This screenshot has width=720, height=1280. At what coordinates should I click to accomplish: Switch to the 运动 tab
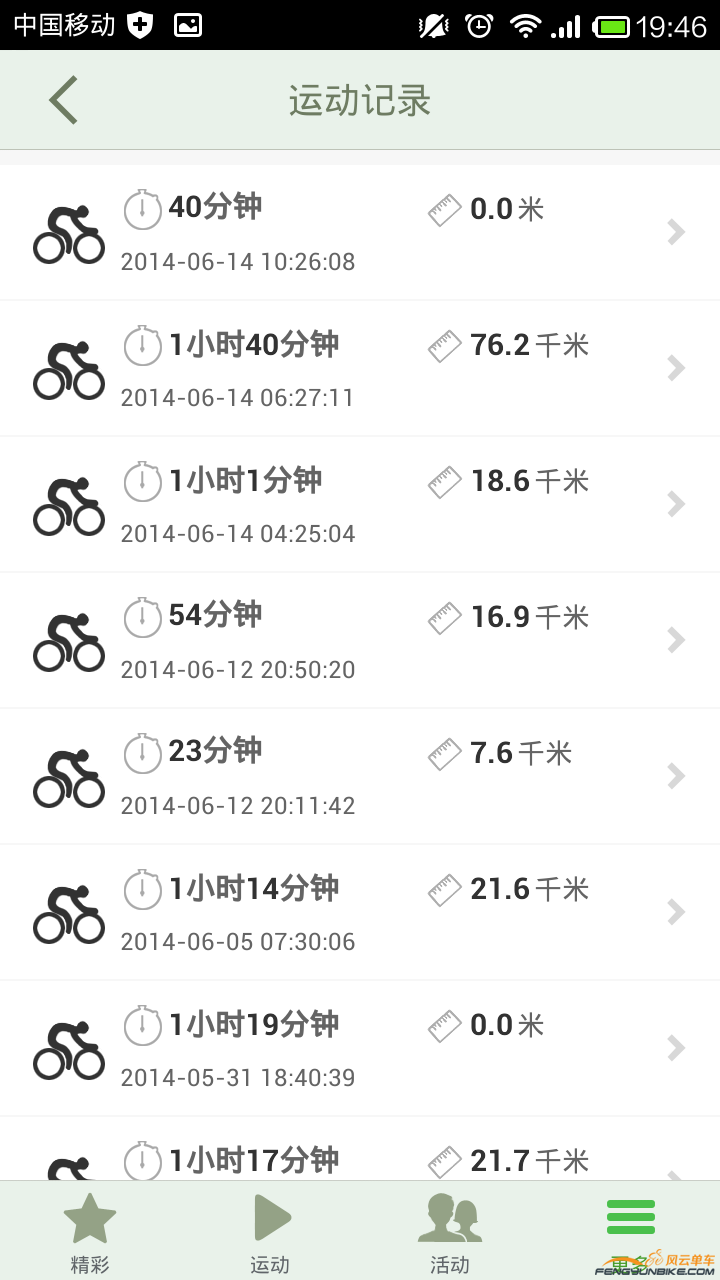pyautogui.click(x=270, y=1232)
